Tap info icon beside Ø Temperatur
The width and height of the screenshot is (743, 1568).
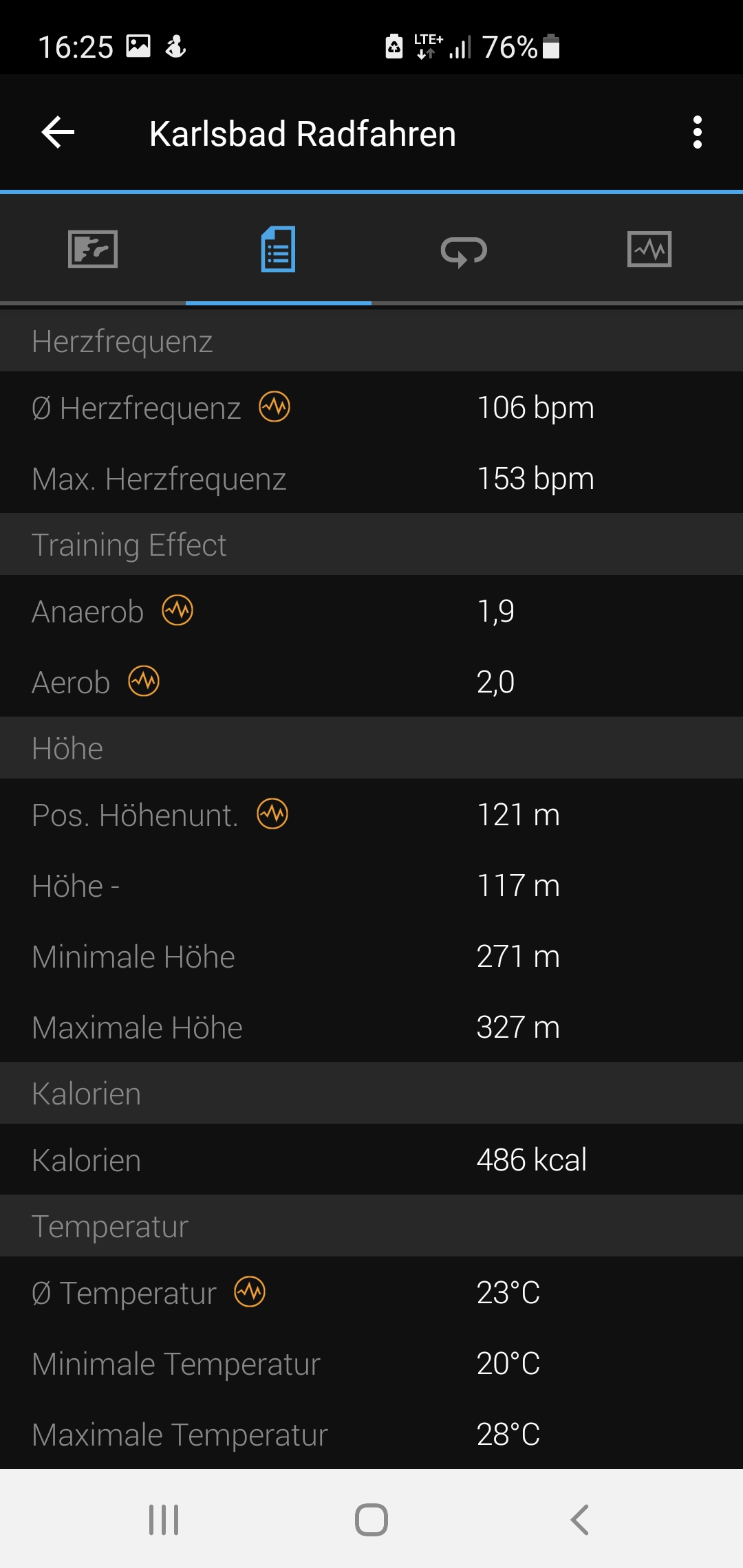[x=250, y=1292]
